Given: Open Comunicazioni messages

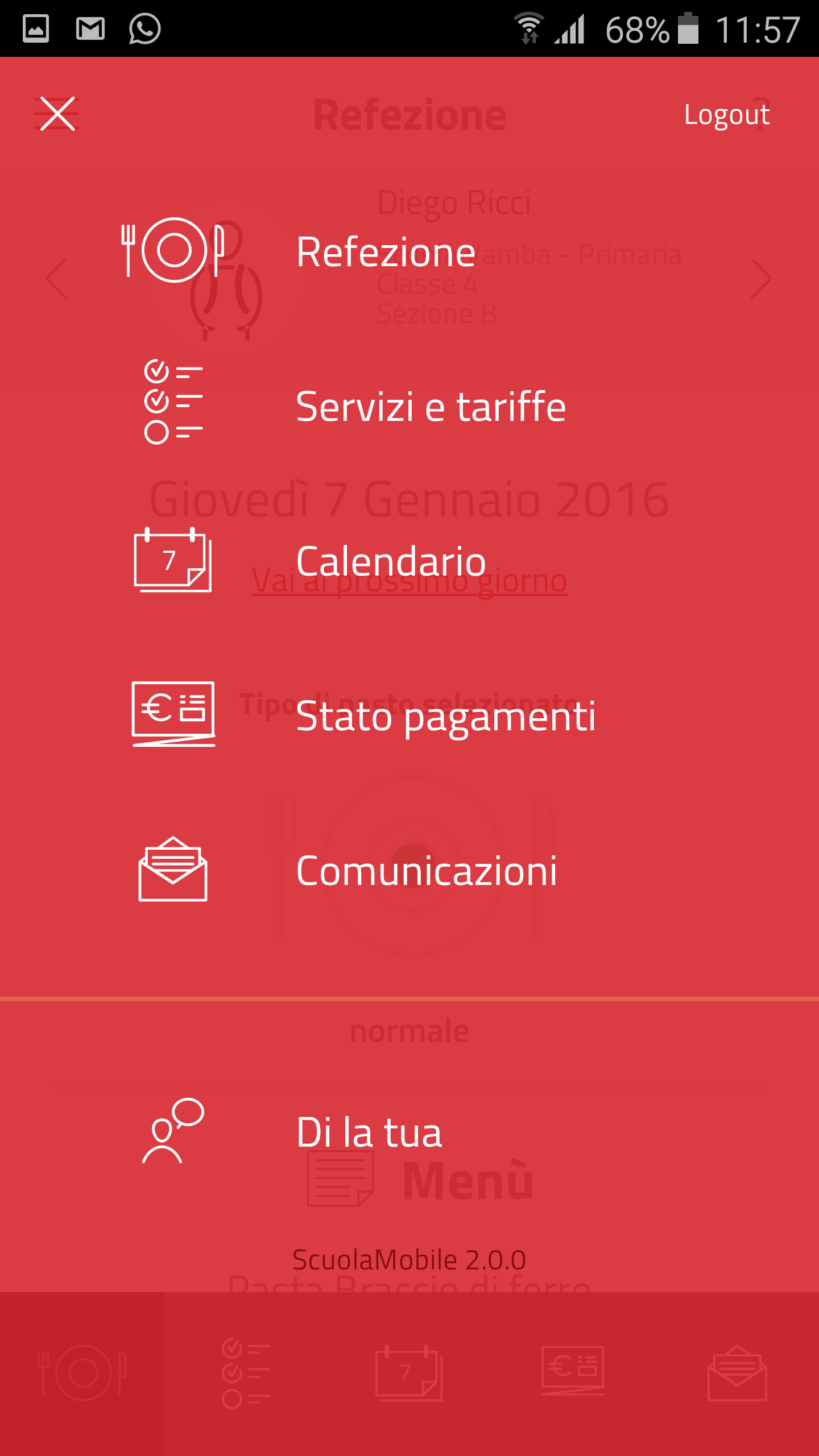Looking at the screenshot, I should click(x=427, y=871).
